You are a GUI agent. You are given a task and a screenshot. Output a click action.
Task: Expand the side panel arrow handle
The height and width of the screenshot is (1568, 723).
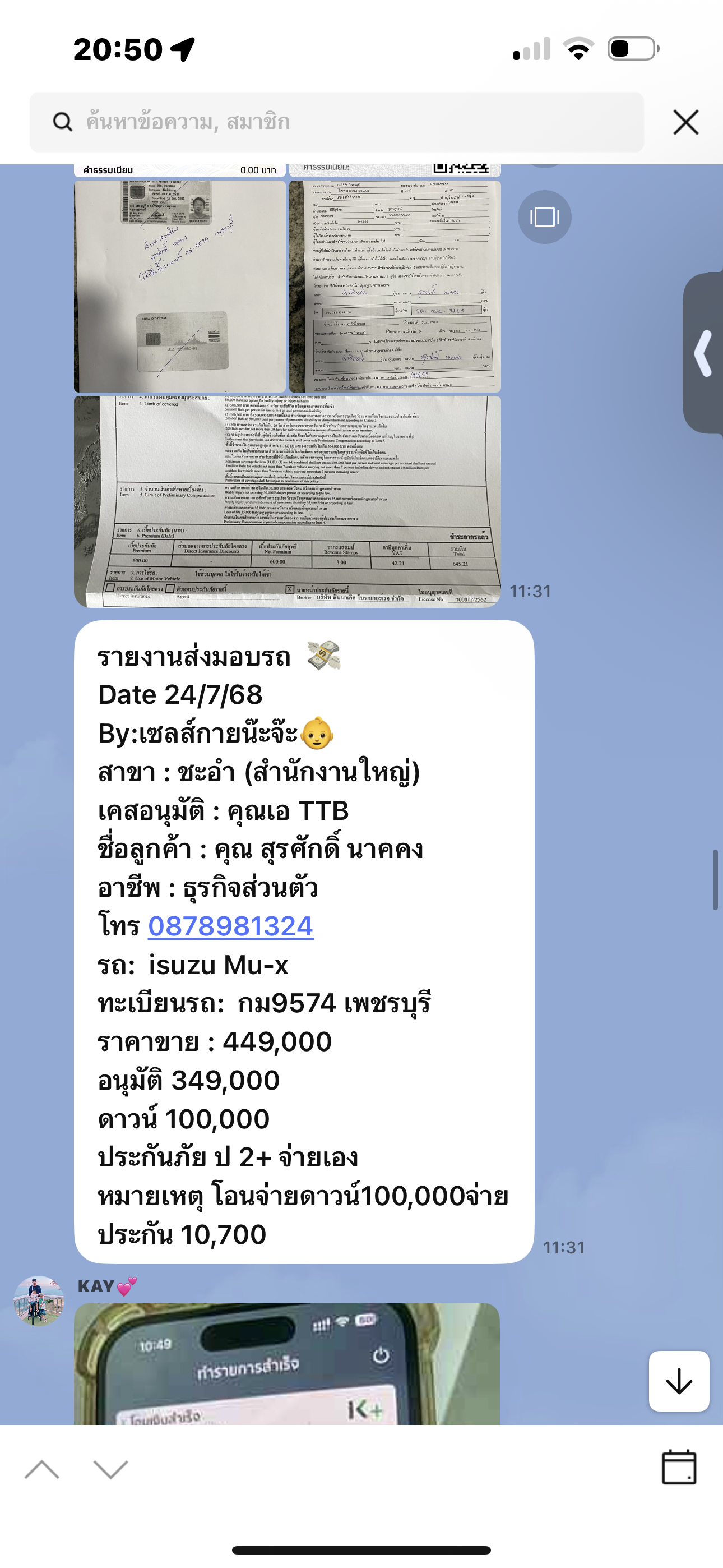(703, 353)
